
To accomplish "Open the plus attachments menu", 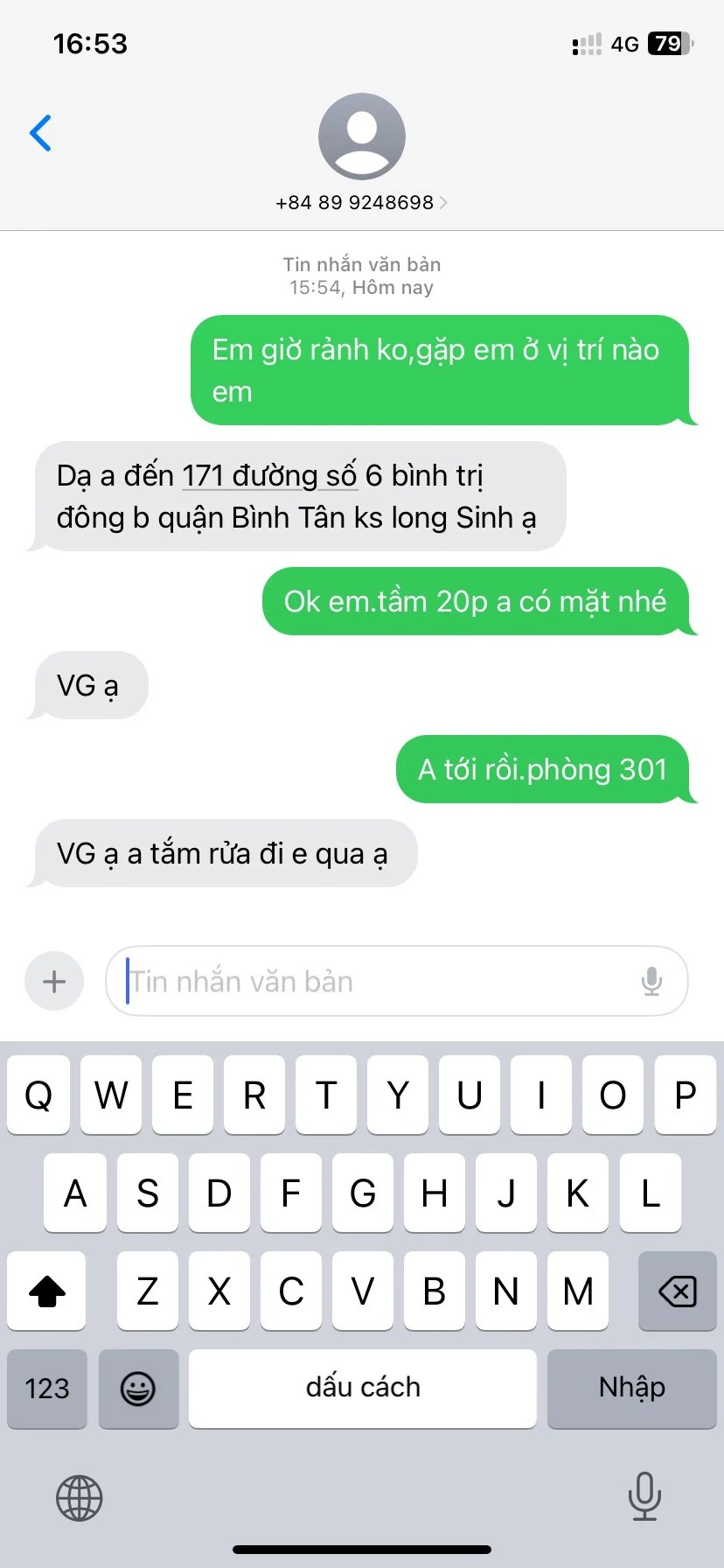I will point(54,981).
